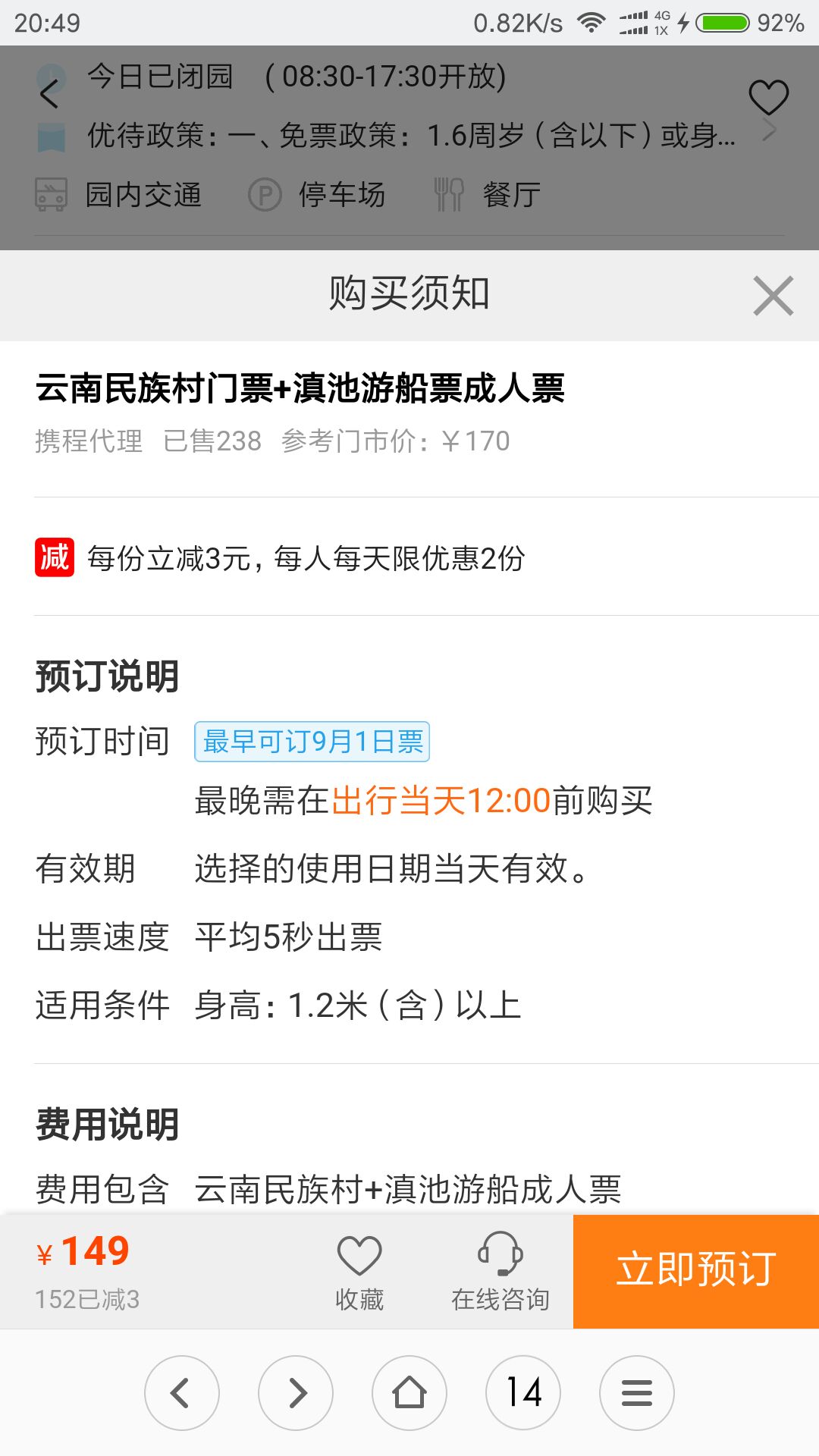Open the browser tab switcher showing 14
This screenshot has height=1456, width=819.
[x=523, y=1392]
